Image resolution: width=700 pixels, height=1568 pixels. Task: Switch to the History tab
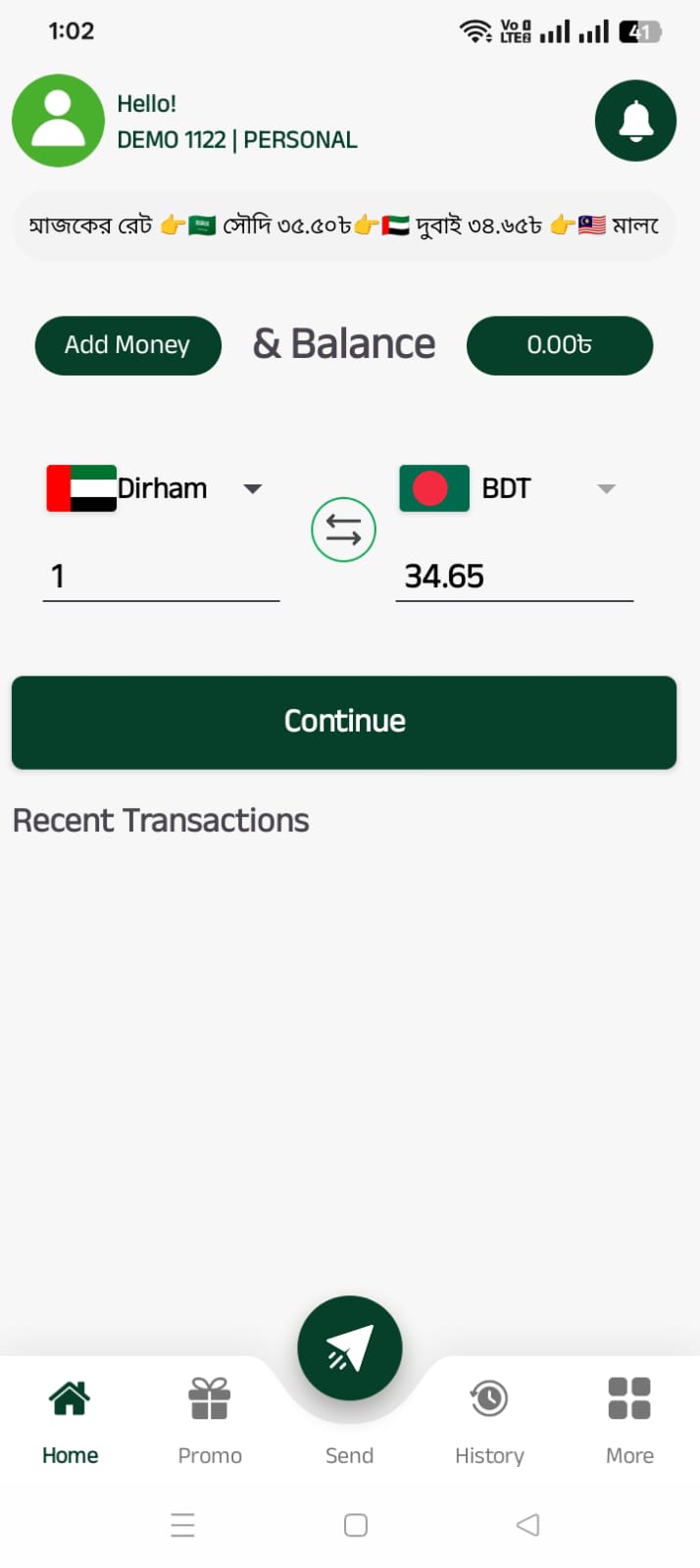pos(489,1419)
